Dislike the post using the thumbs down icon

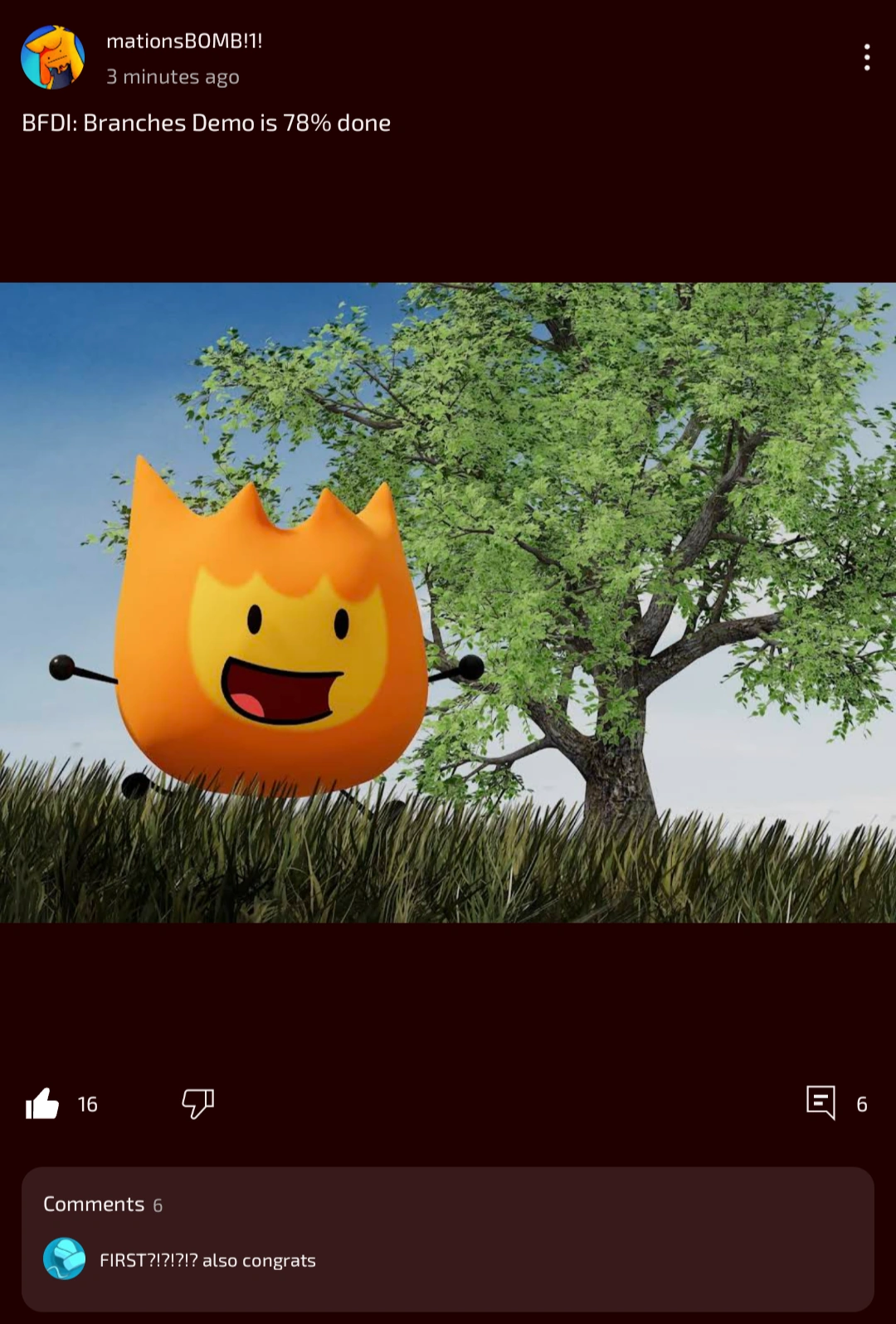click(x=197, y=1104)
